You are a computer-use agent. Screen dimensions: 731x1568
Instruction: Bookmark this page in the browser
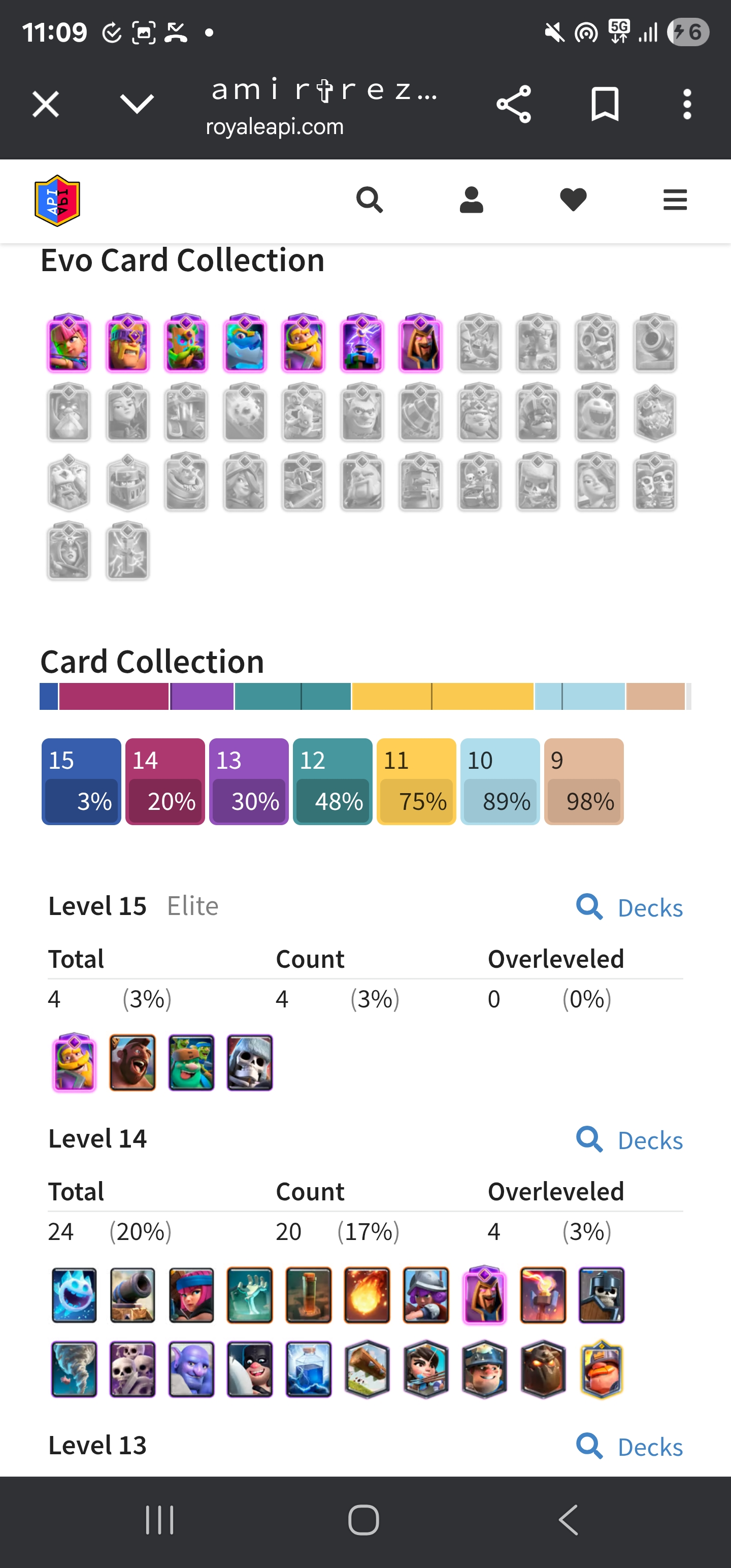click(x=605, y=104)
